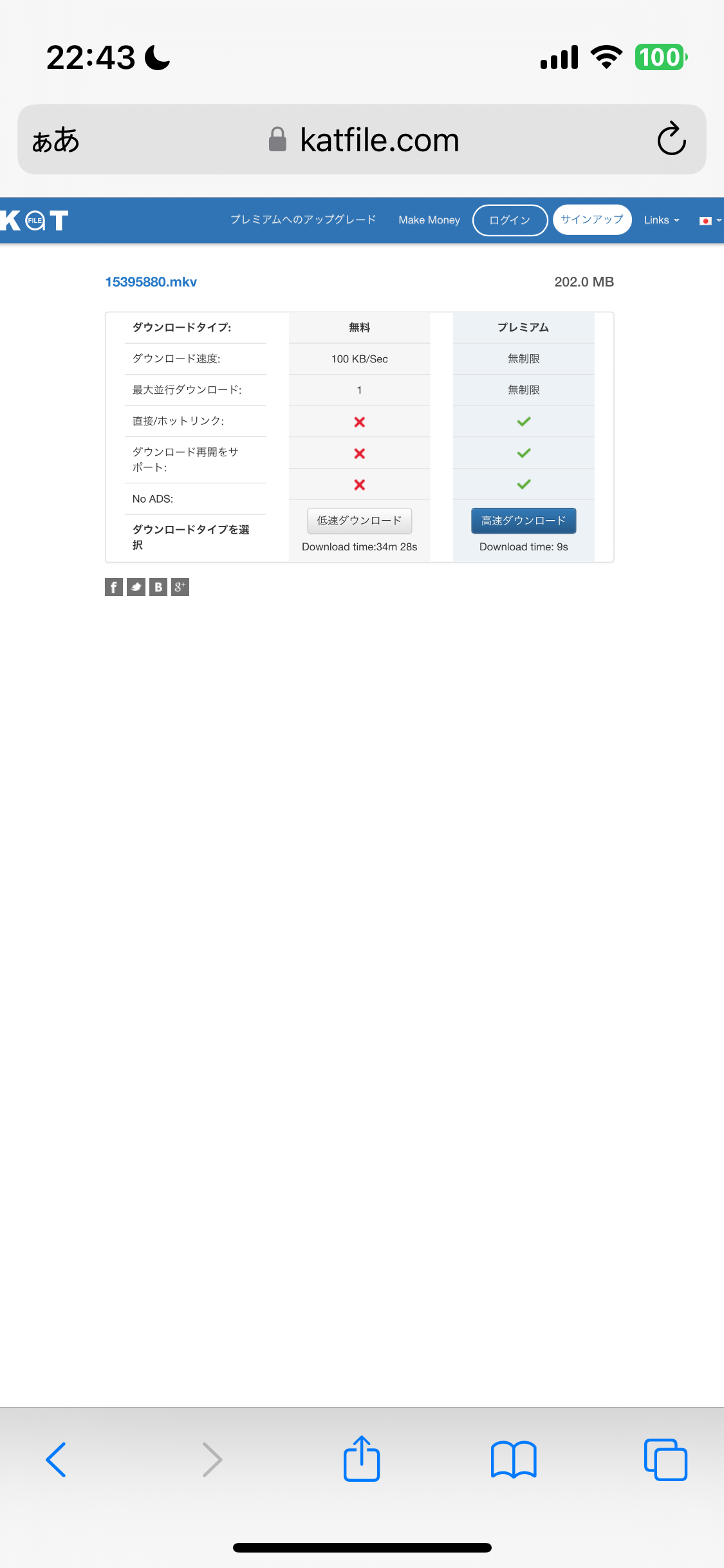Choose the 高速ダウンロード premium download
The image size is (724, 1568).
click(523, 520)
